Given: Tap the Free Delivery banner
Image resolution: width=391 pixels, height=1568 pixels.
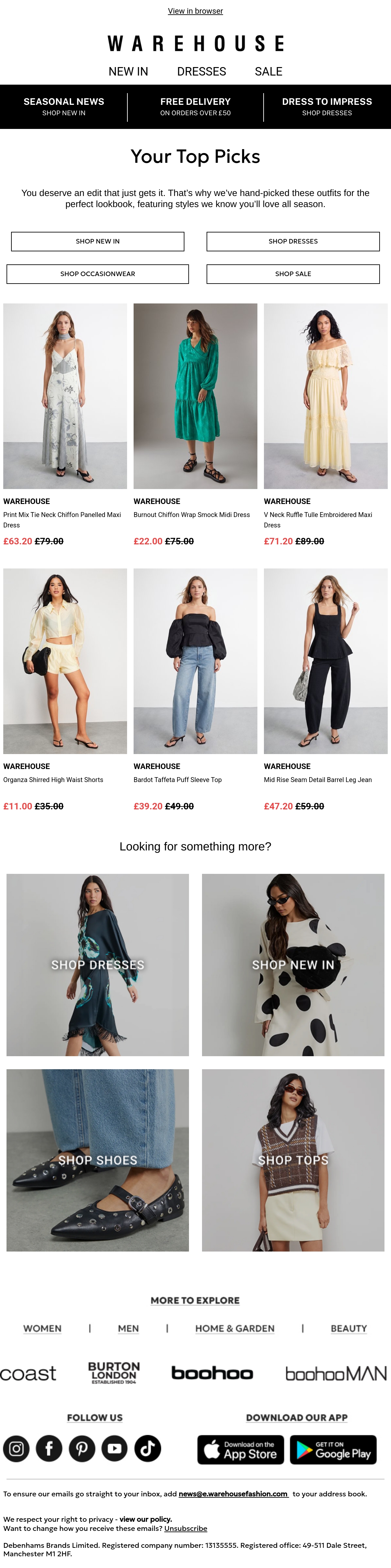Looking at the screenshot, I should [x=195, y=106].
